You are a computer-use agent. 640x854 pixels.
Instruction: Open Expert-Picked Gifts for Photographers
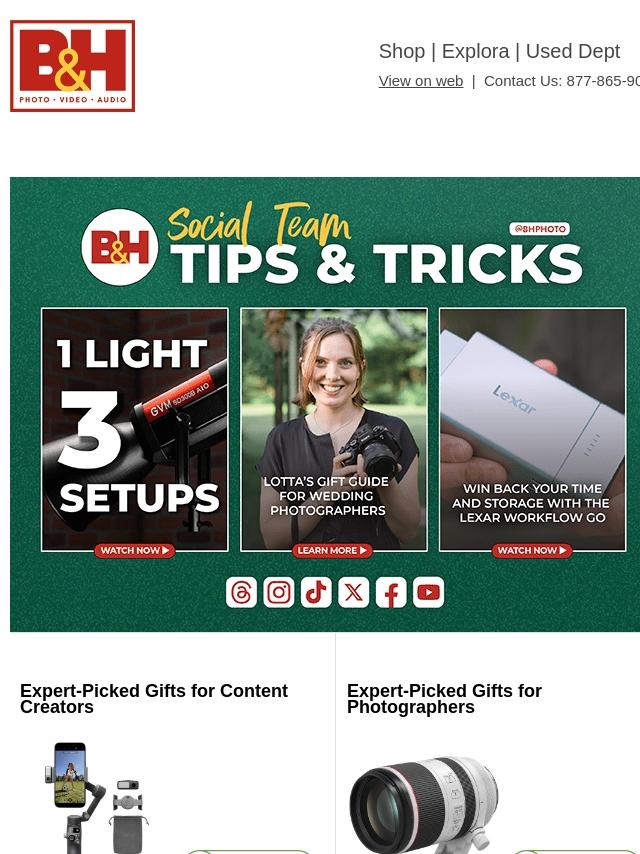[x=444, y=699]
